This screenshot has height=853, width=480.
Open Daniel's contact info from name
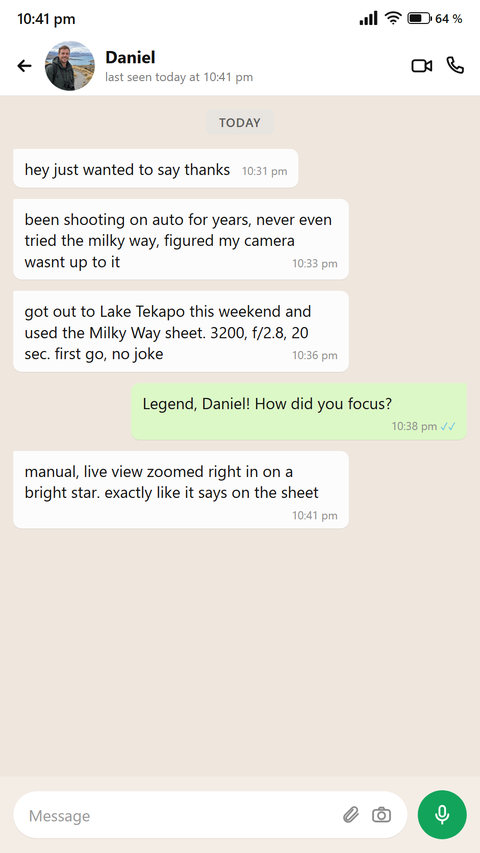[x=130, y=57]
